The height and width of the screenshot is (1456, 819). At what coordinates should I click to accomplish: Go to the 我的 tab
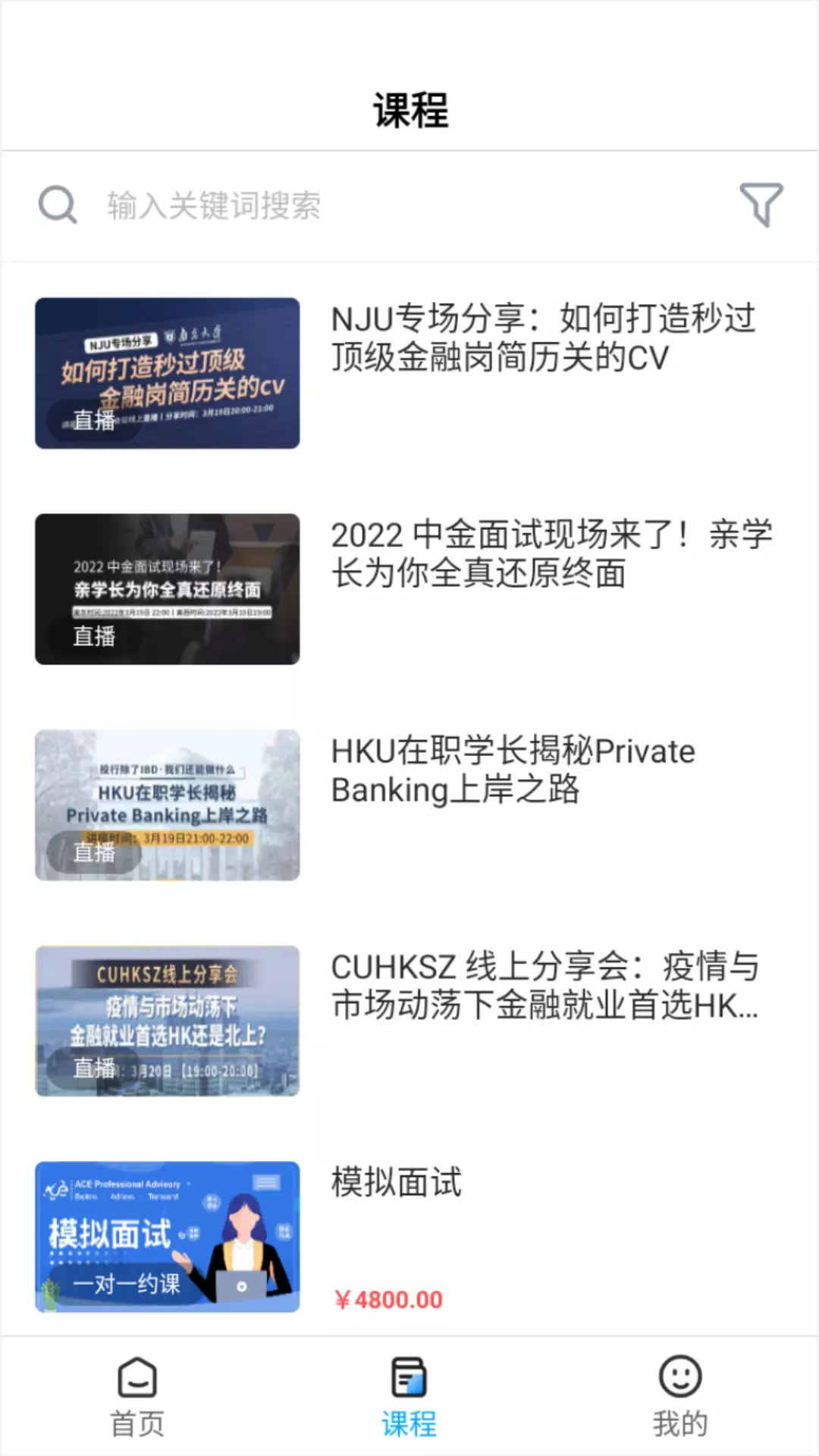[680, 1397]
